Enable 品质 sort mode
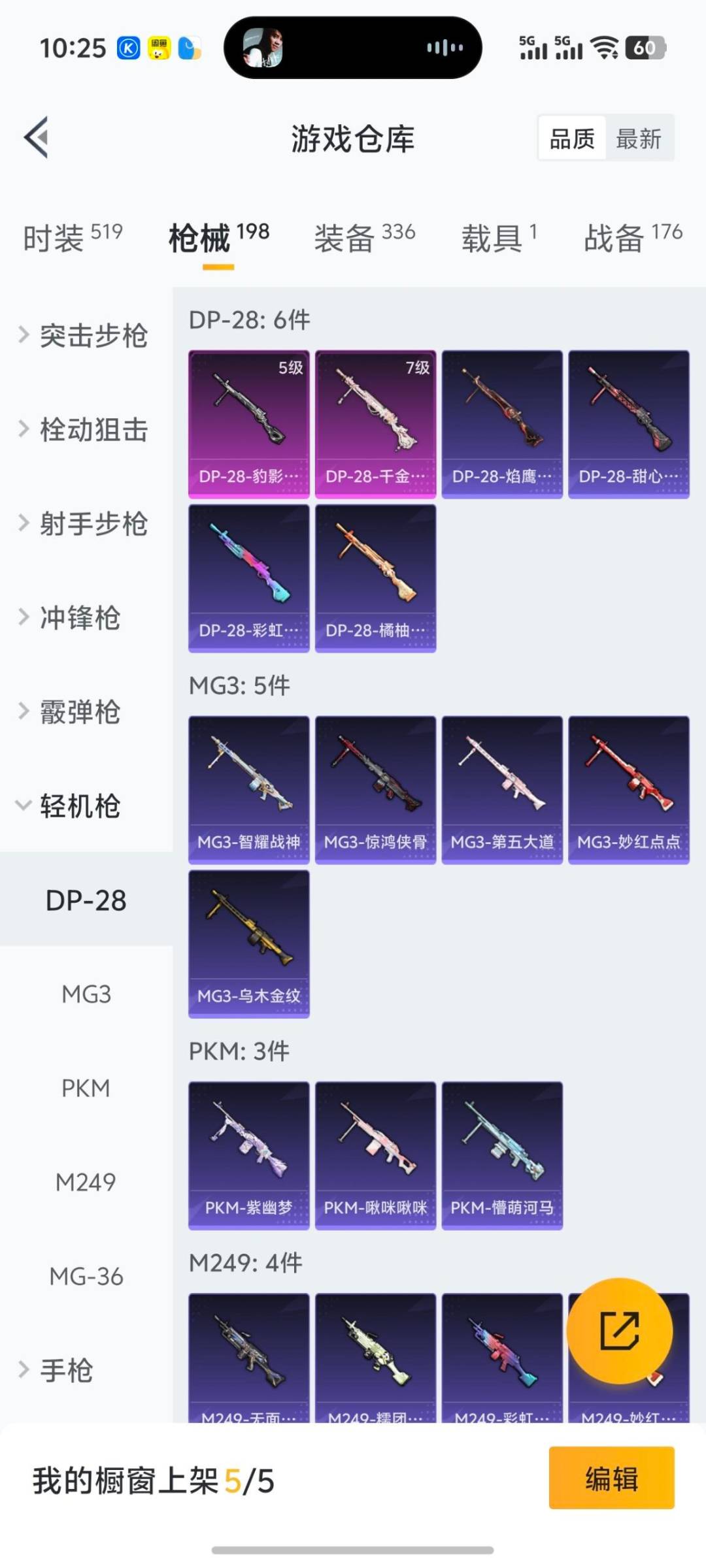 click(572, 139)
